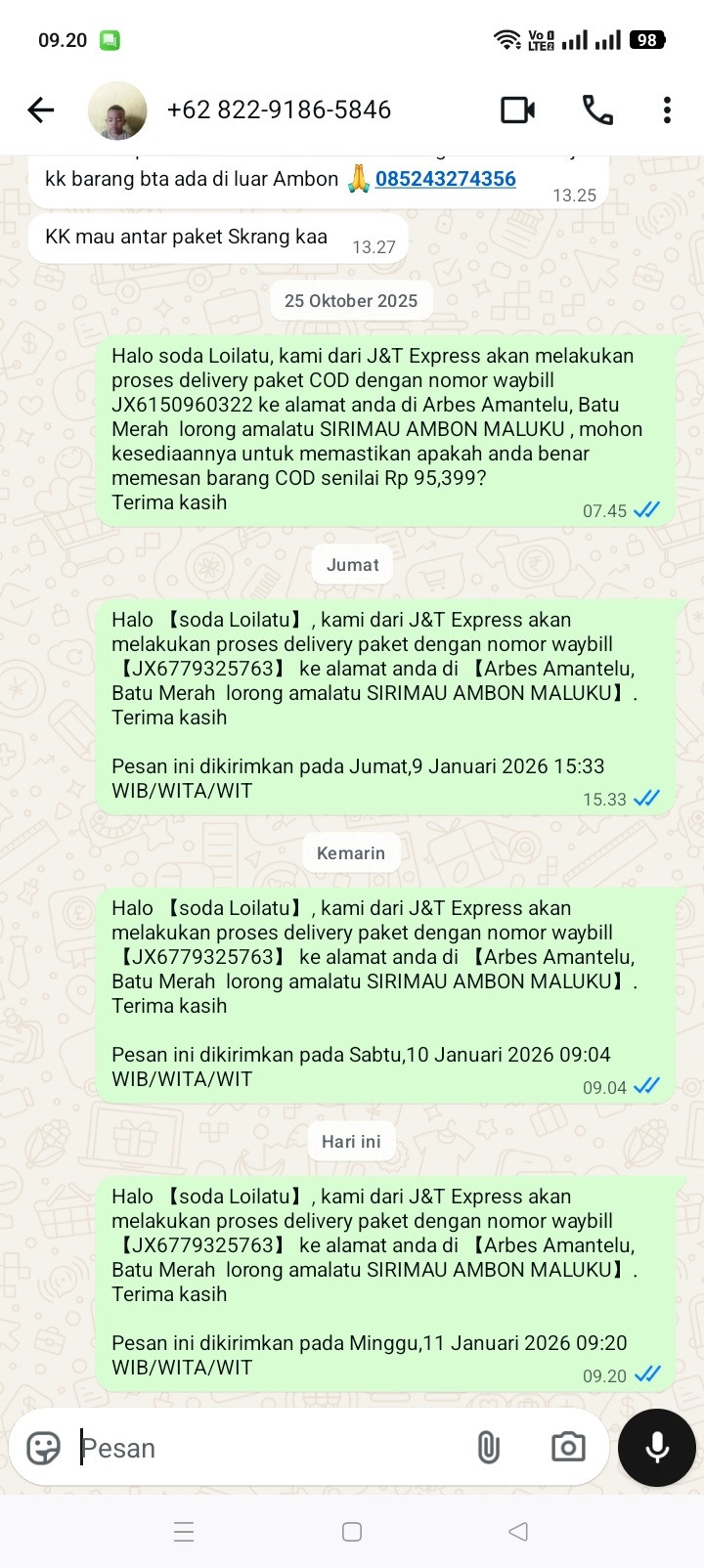704x1568 pixels.
Task: Open the emoji and sticker picker
Action: 43,1448
